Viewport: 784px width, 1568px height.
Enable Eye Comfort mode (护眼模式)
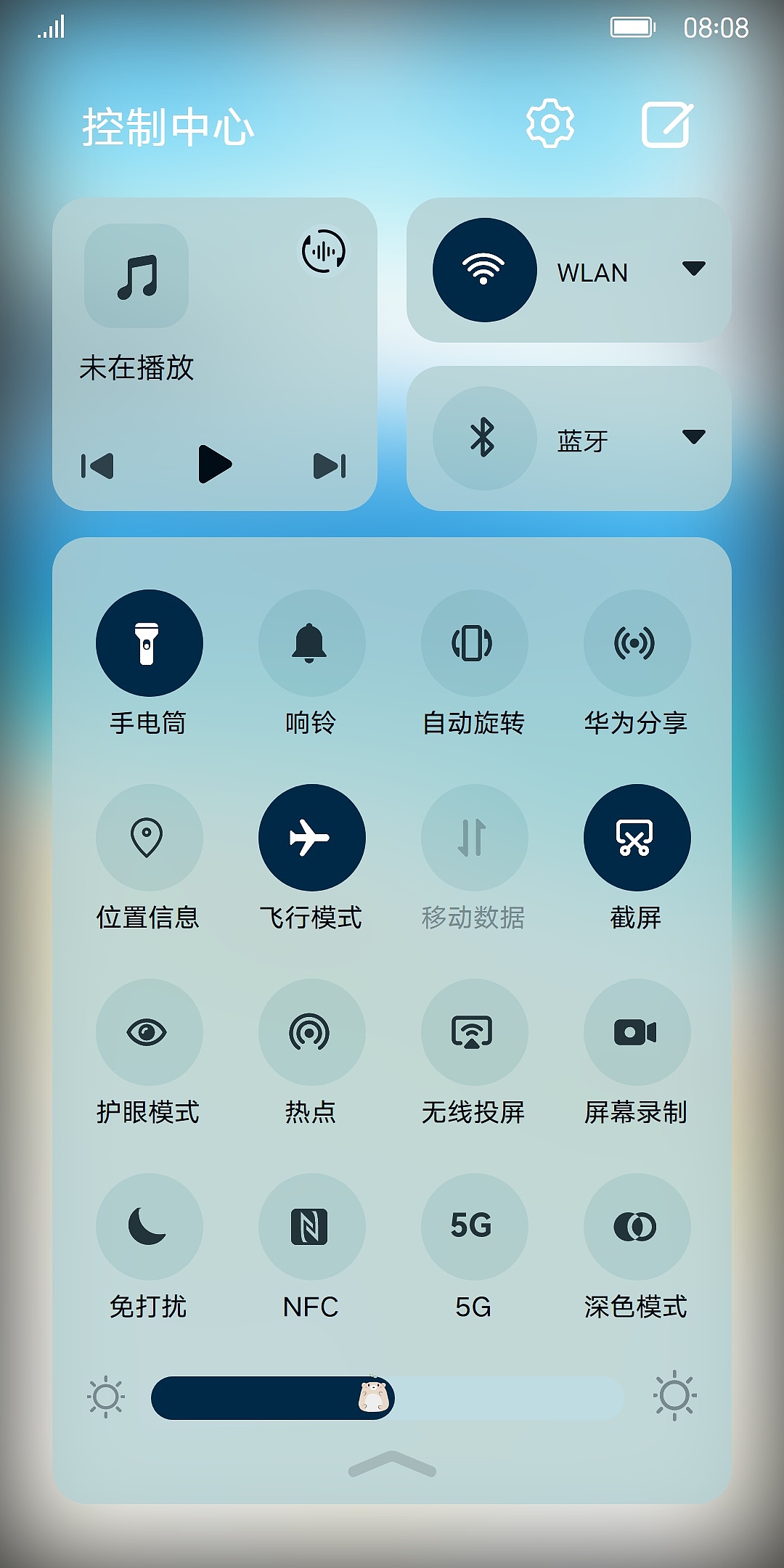click(149, 1033)
